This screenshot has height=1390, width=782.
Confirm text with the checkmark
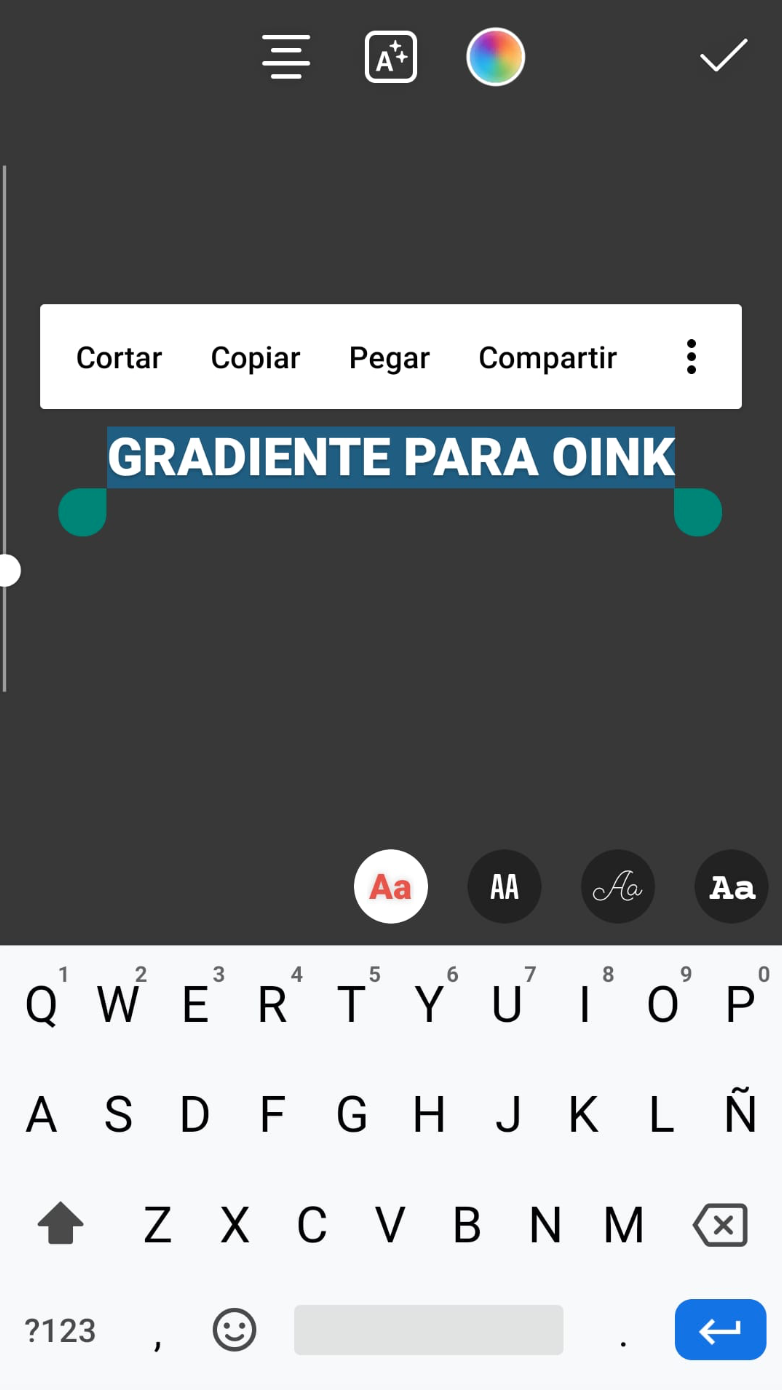coord(723,57)
